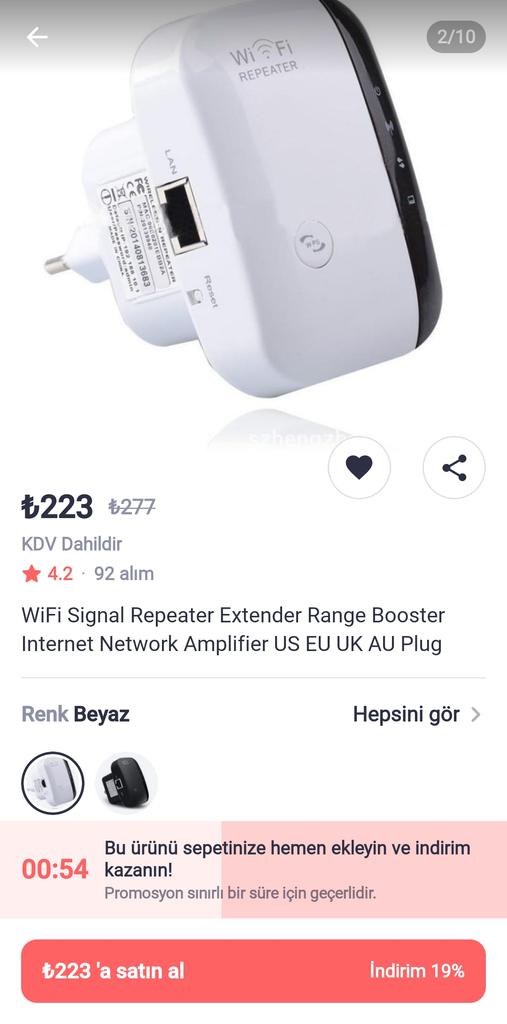The image size is (507, 1024).
Task: Choose the black color option
Action: point(126,783)
